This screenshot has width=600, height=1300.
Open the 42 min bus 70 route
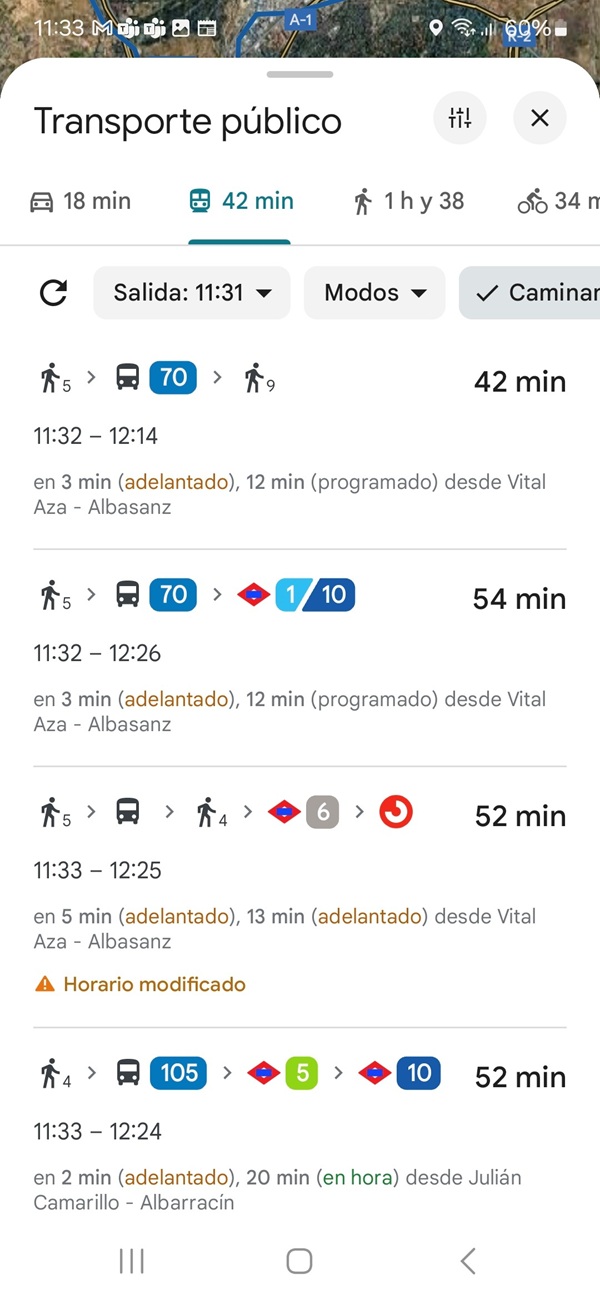300,440
